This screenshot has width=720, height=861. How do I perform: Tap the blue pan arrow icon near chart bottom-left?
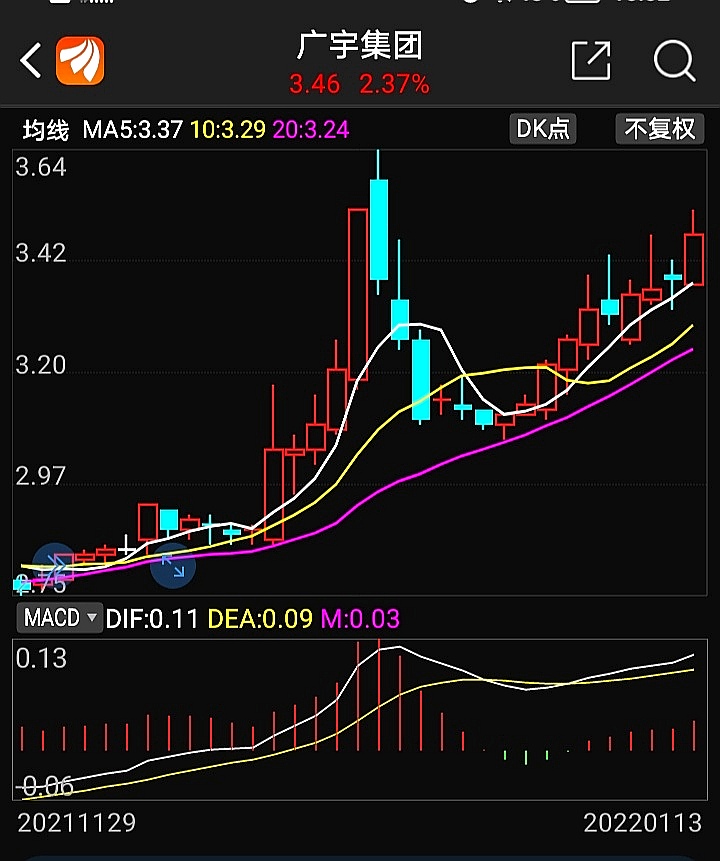173,566
